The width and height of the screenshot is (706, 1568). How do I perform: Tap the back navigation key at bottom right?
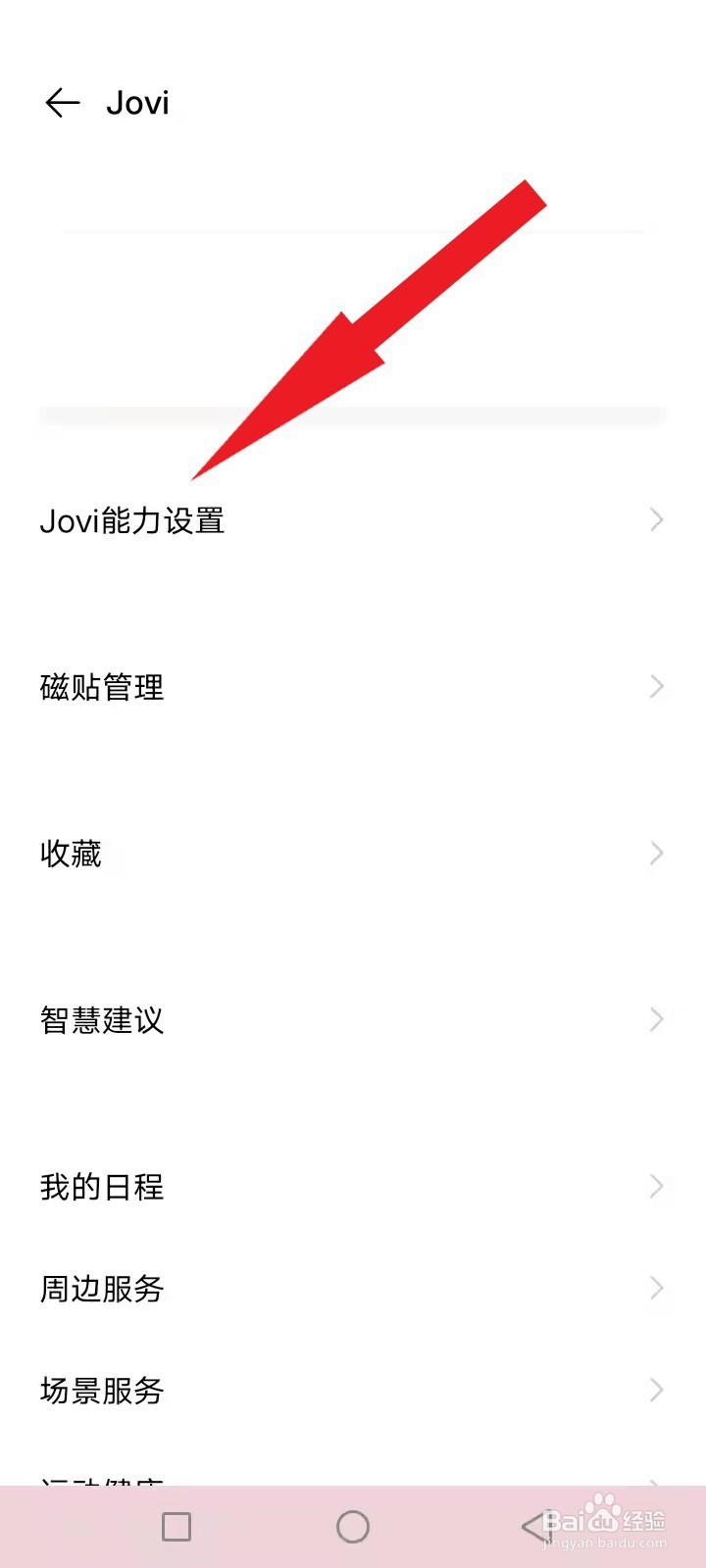tap(534, 1526)
